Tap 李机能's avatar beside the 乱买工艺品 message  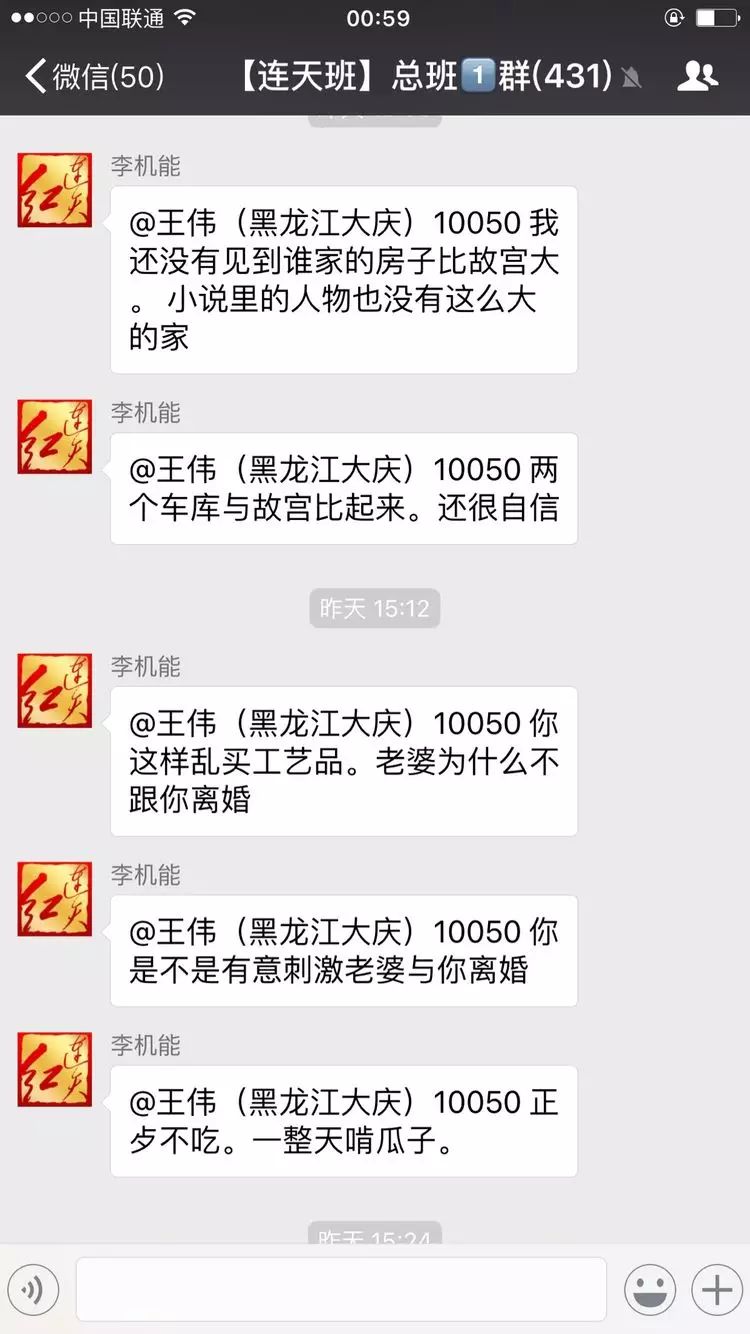pyautogui.click(x=55, y=691)
